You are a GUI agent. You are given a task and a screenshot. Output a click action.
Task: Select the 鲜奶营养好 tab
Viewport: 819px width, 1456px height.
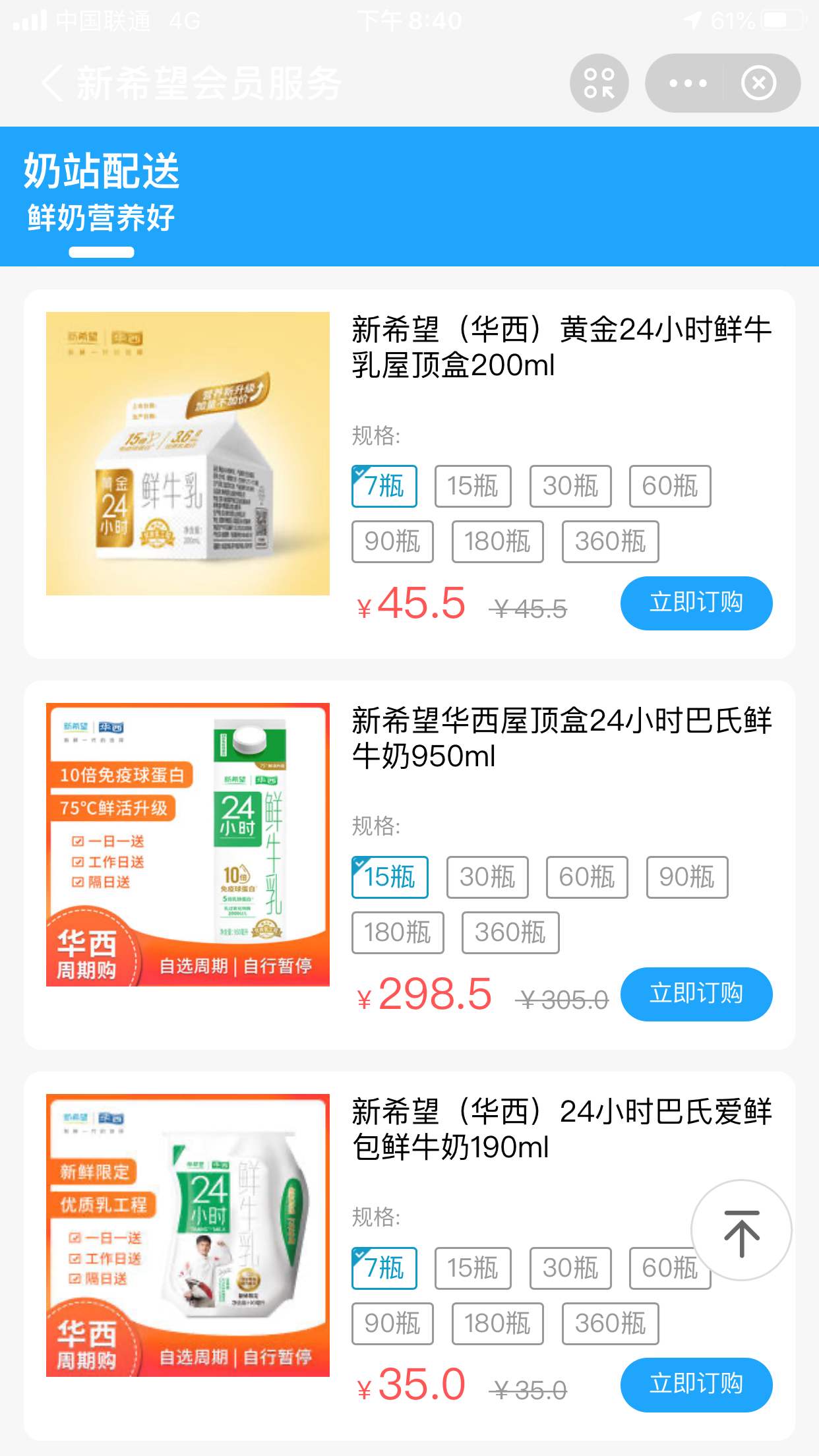pos(101,218)
